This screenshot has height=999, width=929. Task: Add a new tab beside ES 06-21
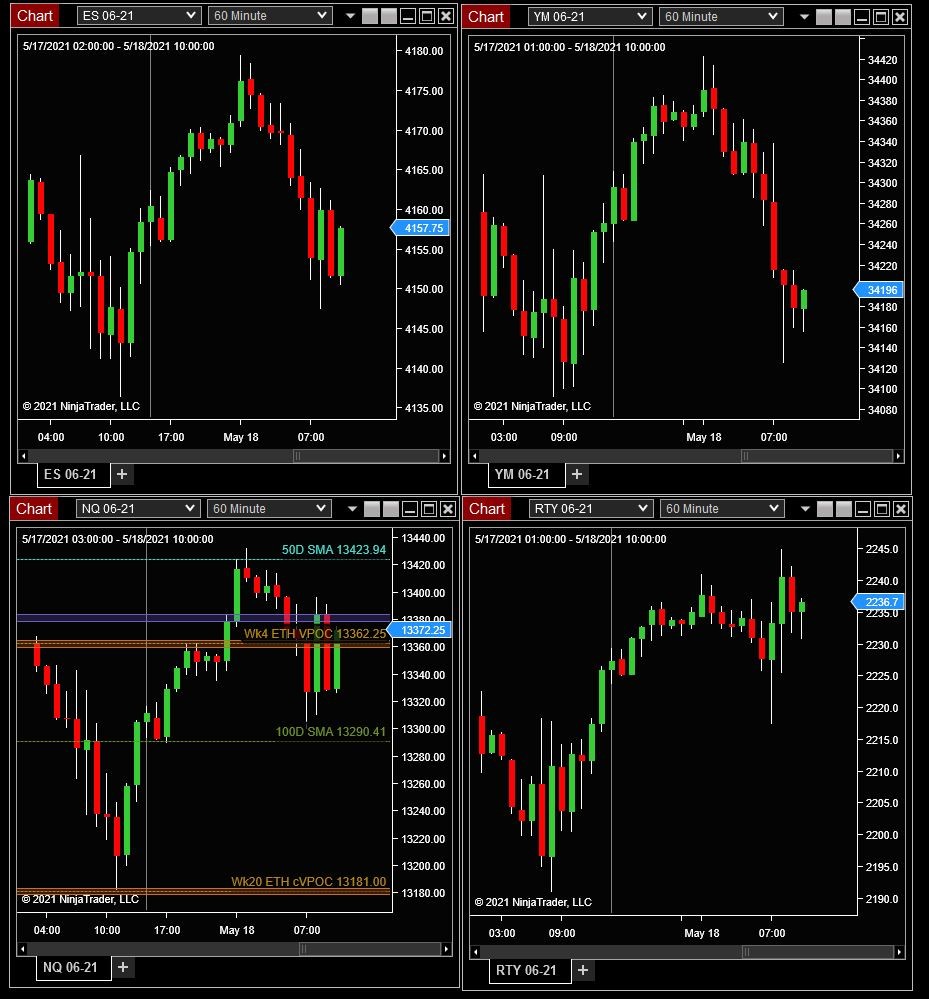pyautogui.click(x=122, y=474)
